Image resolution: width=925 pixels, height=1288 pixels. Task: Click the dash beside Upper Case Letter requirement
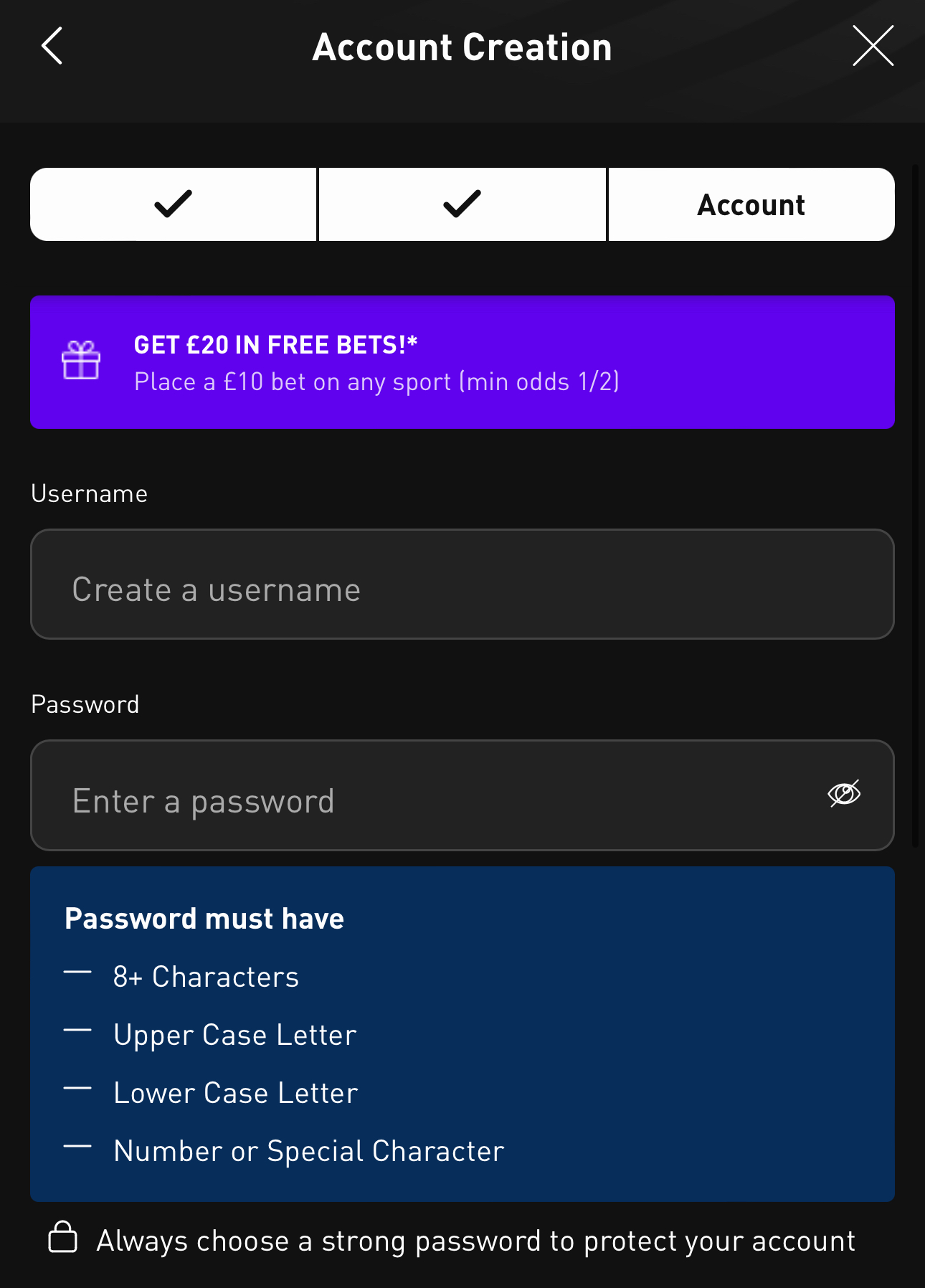[x=77, y=1031]
